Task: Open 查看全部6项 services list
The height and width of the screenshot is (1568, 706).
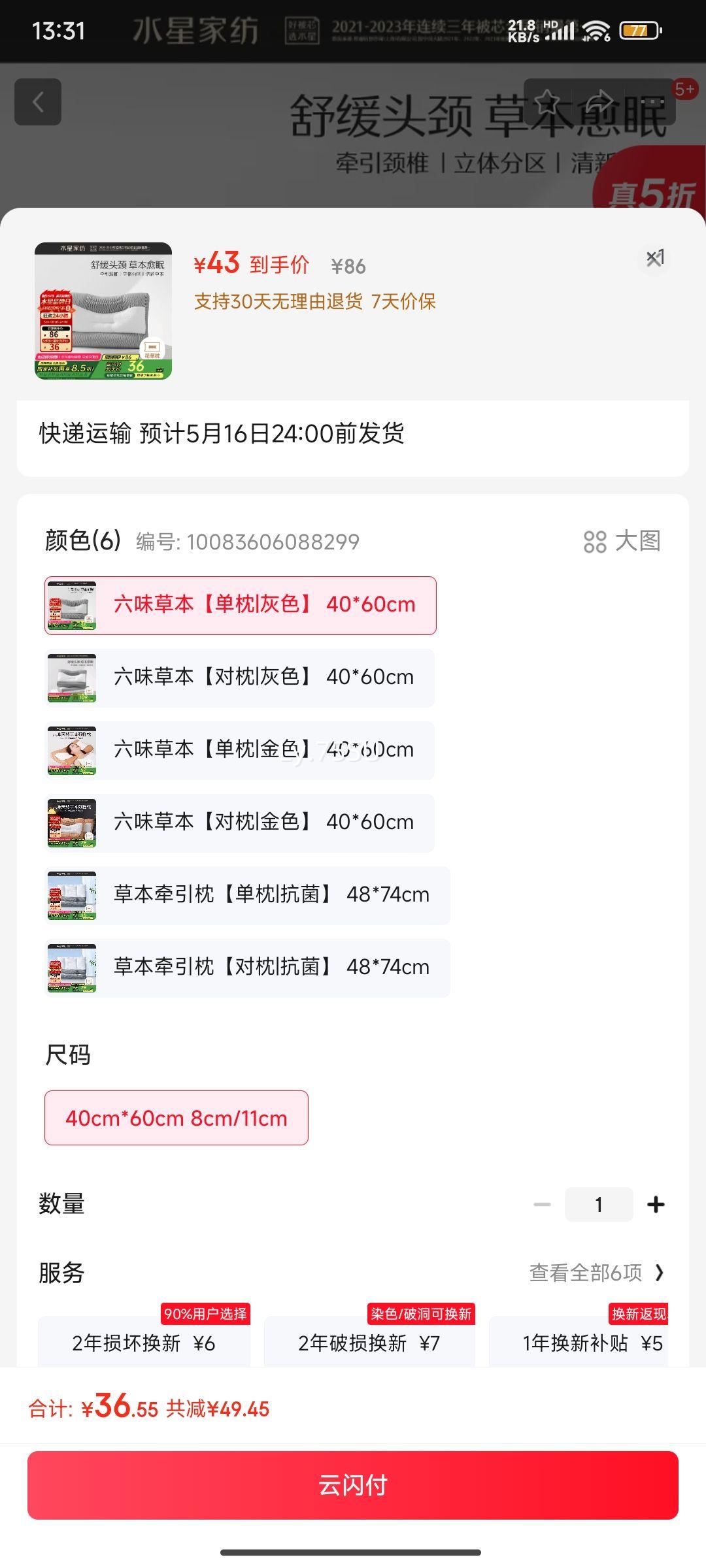Action: 597,1273
